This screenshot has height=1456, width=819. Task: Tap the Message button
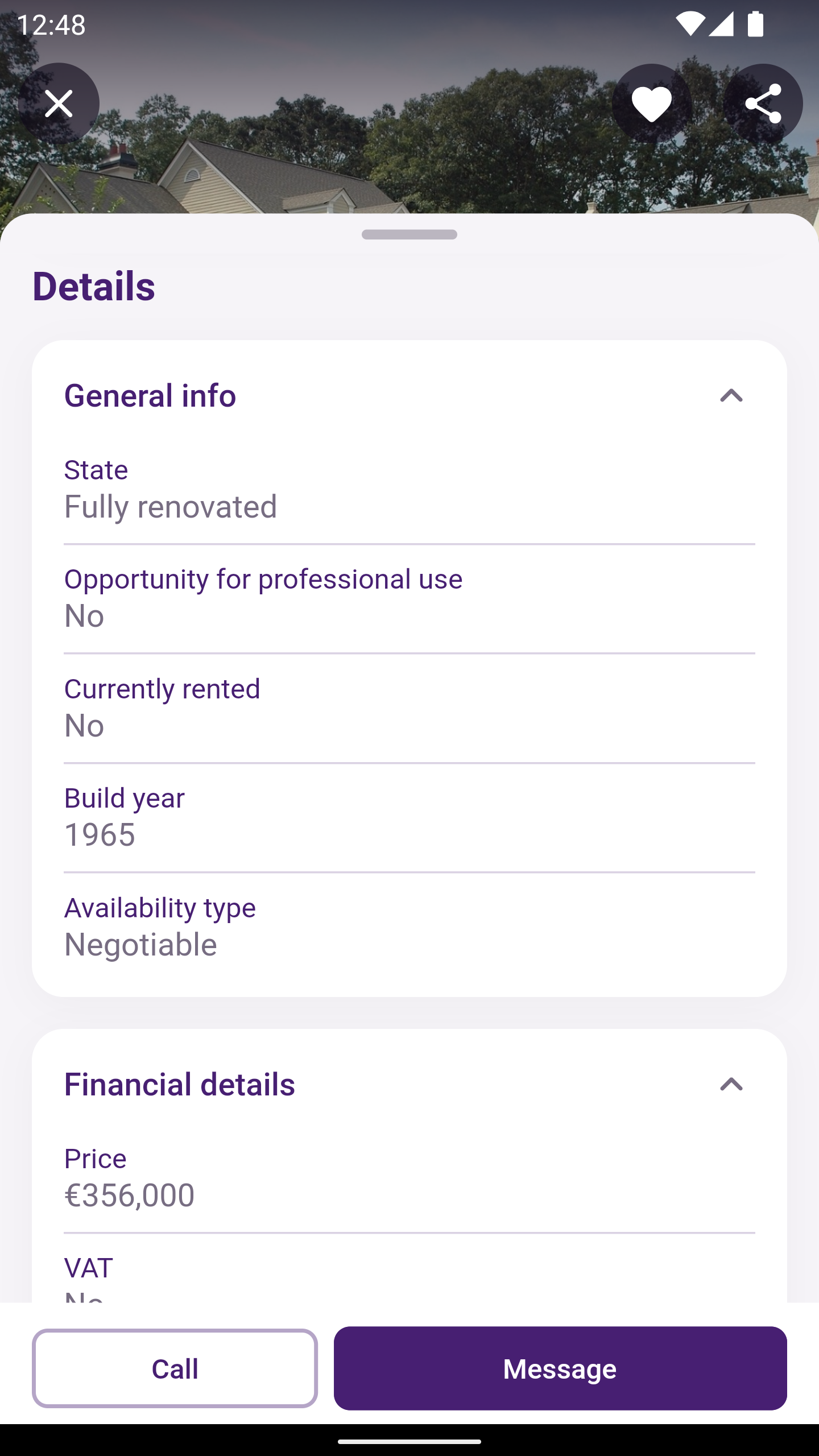click(560, 1369)
